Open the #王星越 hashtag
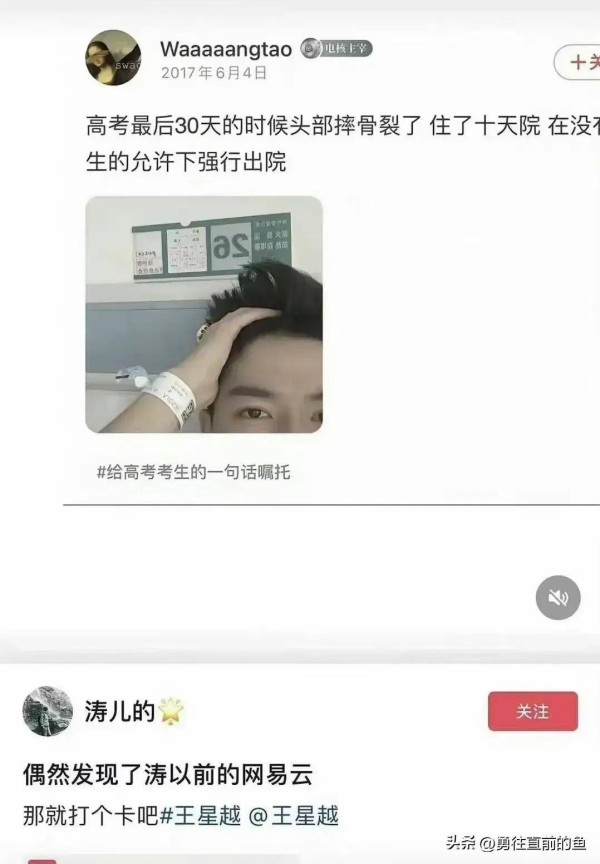The height and width of the screenshot is (864, 600). (x=201, y=816)
